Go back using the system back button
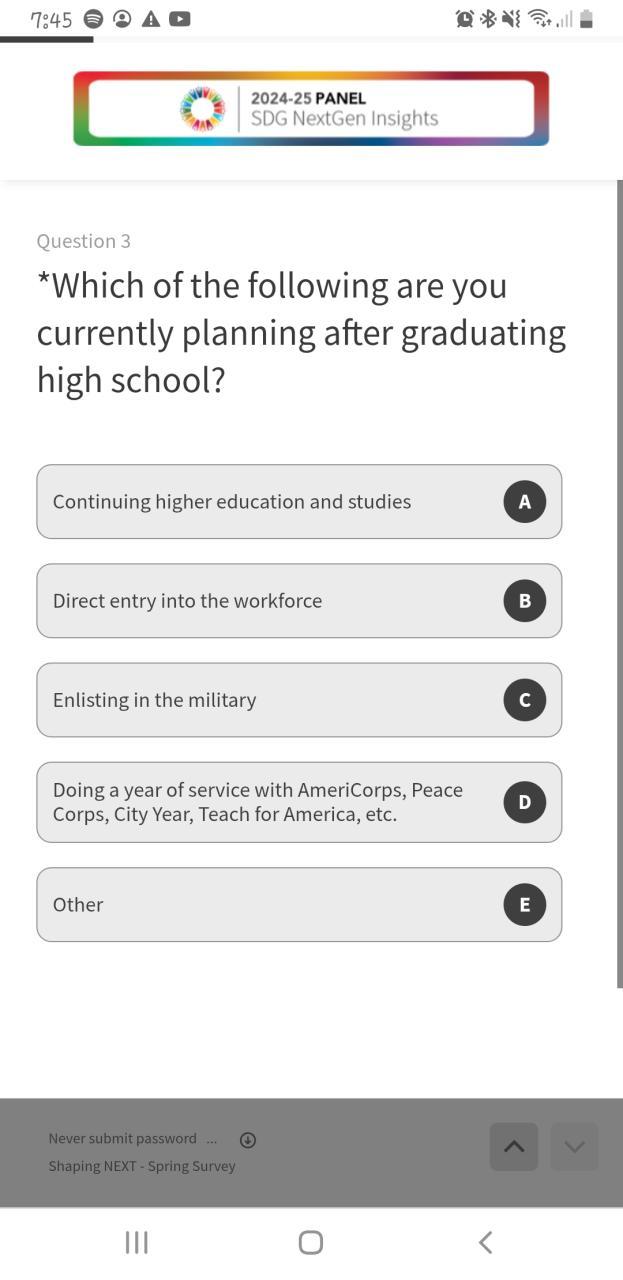The image size is (623, 1280). point(485,1242)
